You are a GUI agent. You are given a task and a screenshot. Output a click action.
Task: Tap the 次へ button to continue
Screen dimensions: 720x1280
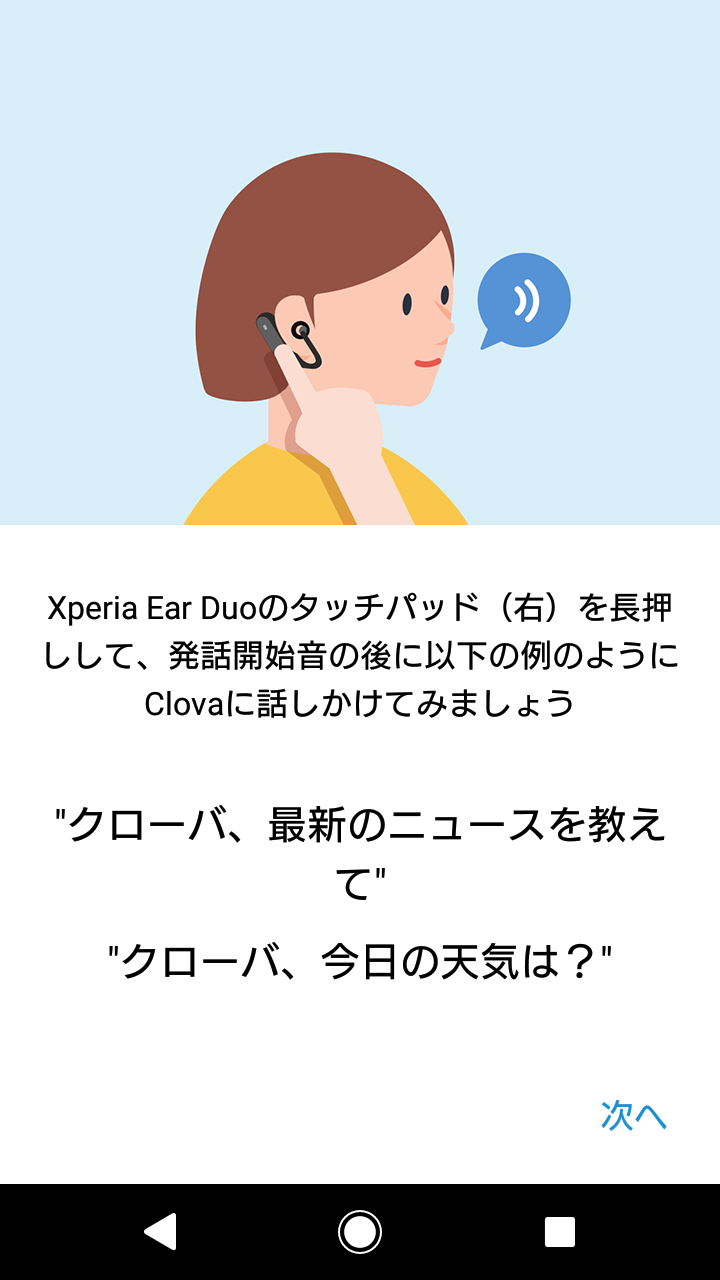coord(633,1116)
